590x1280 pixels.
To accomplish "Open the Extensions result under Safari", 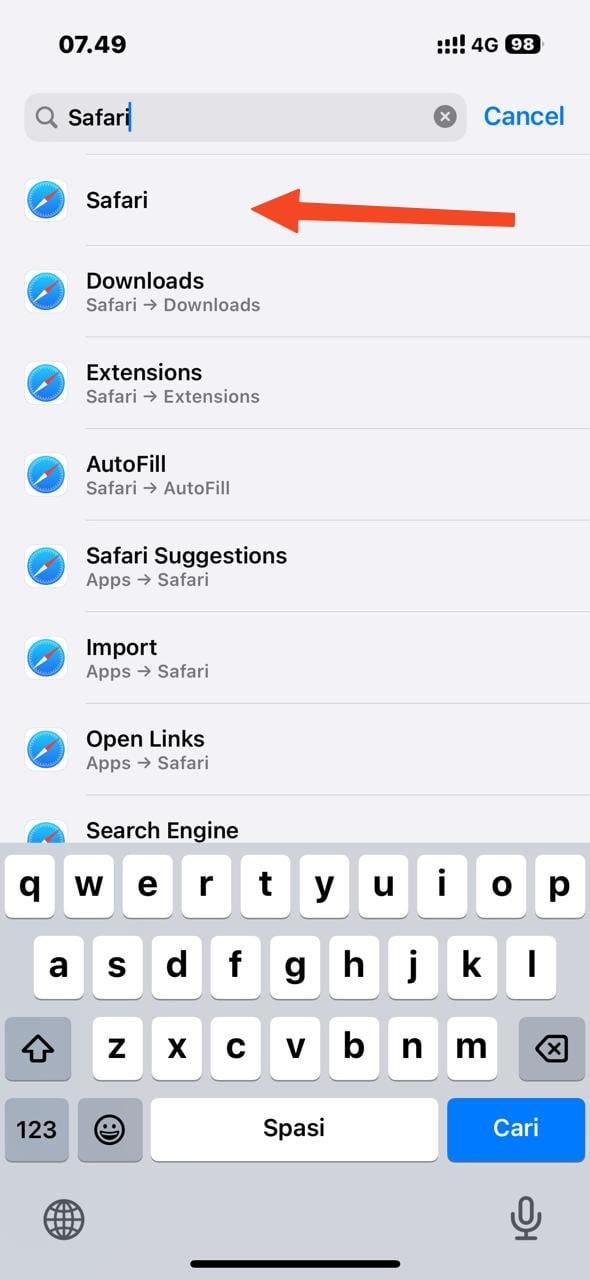I will pyautogui.click(x=295, y=383).
